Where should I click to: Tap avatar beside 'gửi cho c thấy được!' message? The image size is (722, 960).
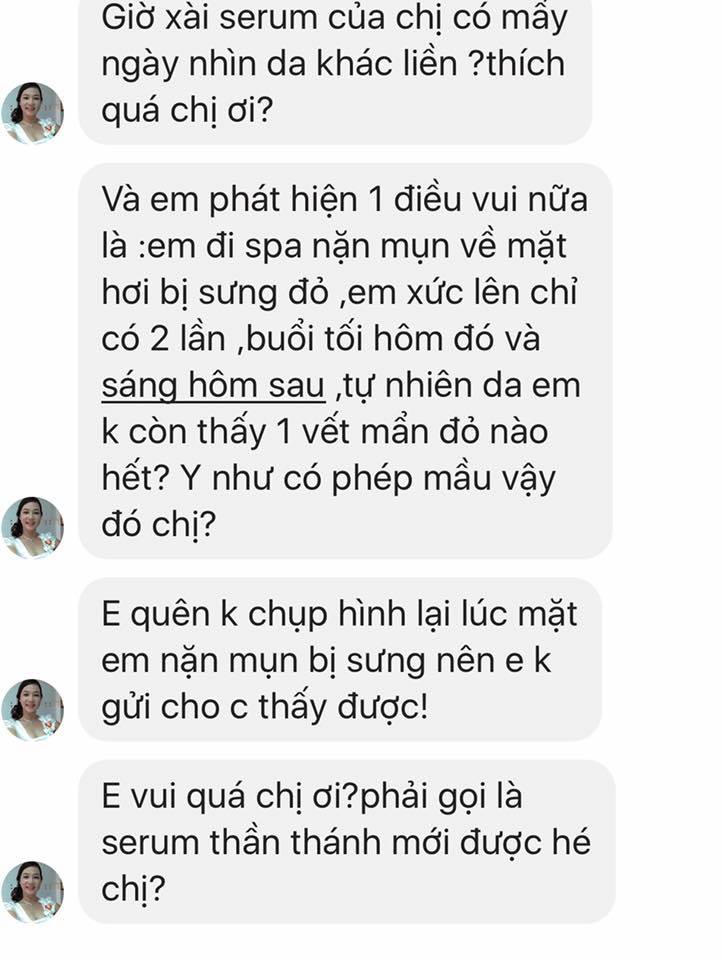tap(33, 709)
